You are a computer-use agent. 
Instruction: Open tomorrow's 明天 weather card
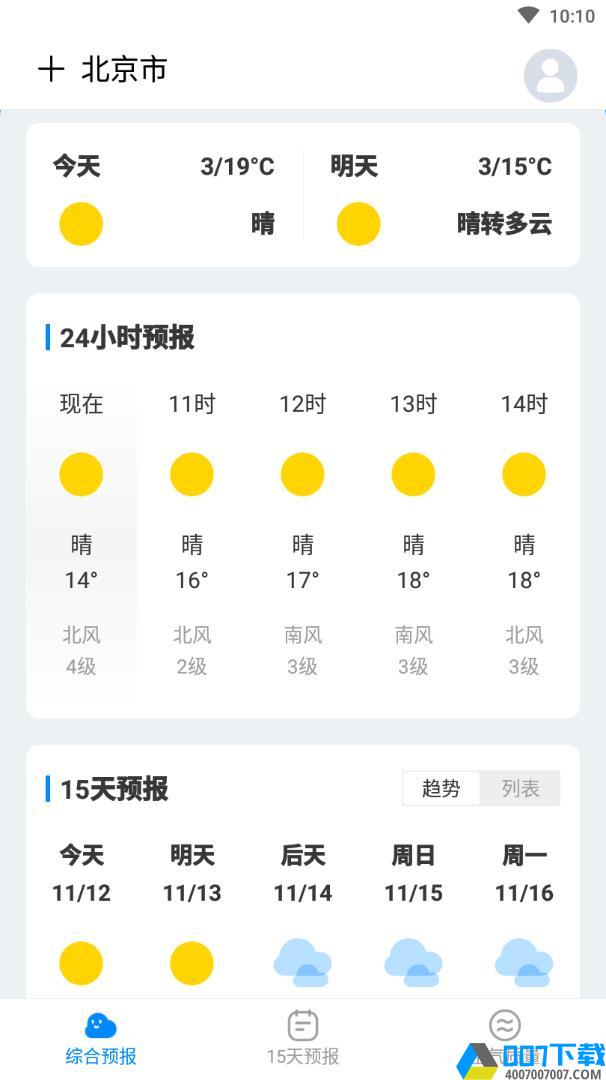tap(441, 195)
